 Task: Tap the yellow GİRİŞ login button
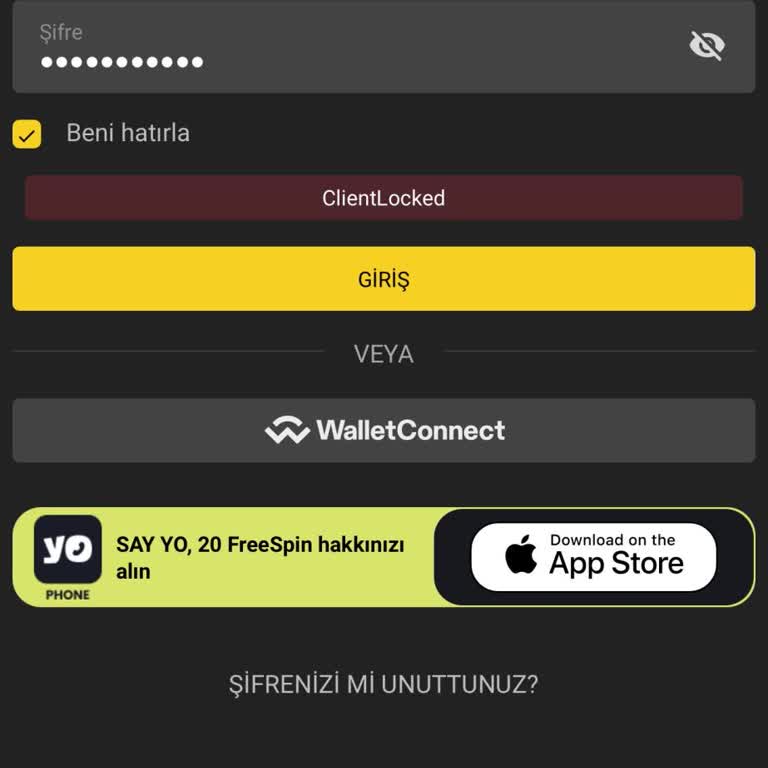pyautogui.click(x=384, y=279)
